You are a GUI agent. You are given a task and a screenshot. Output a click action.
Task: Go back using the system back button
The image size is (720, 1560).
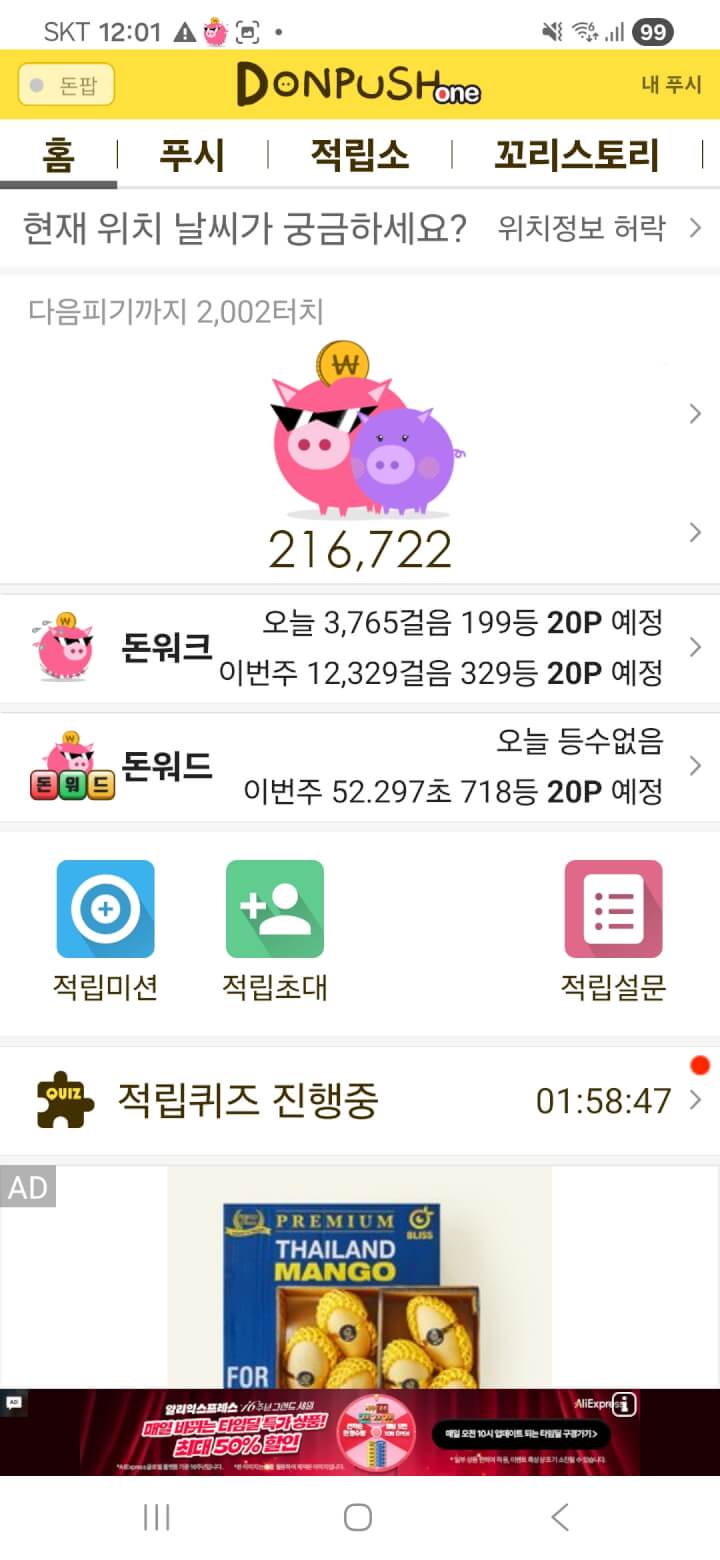coord(560,1517)
